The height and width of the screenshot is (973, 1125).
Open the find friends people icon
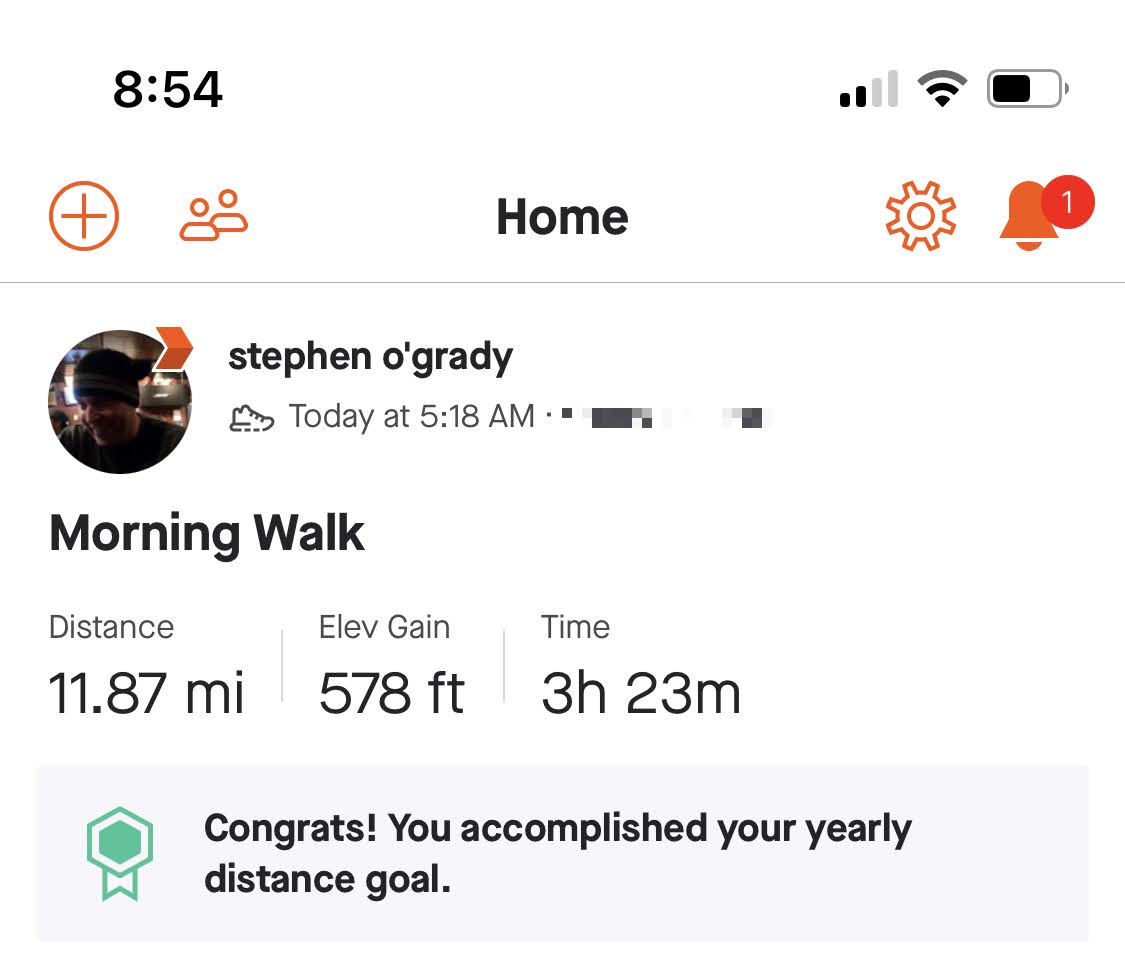point(214,216)
